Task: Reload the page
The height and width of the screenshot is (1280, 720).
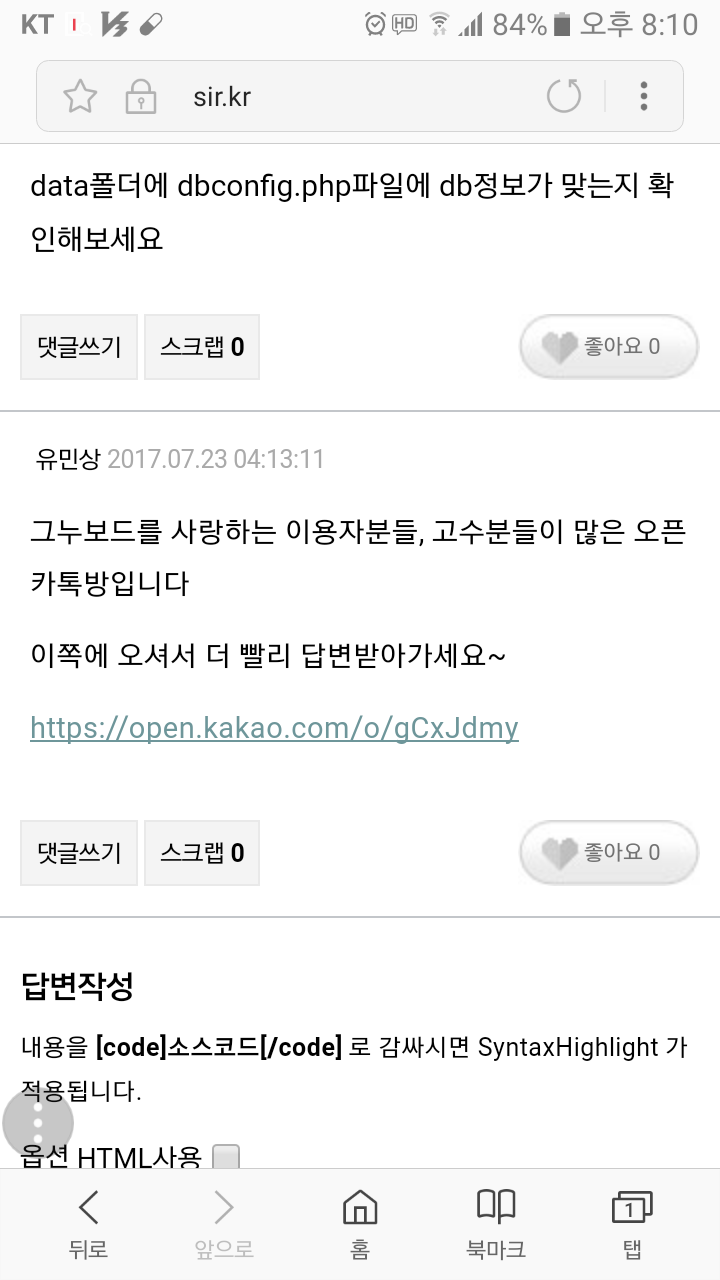Action: 564,97
